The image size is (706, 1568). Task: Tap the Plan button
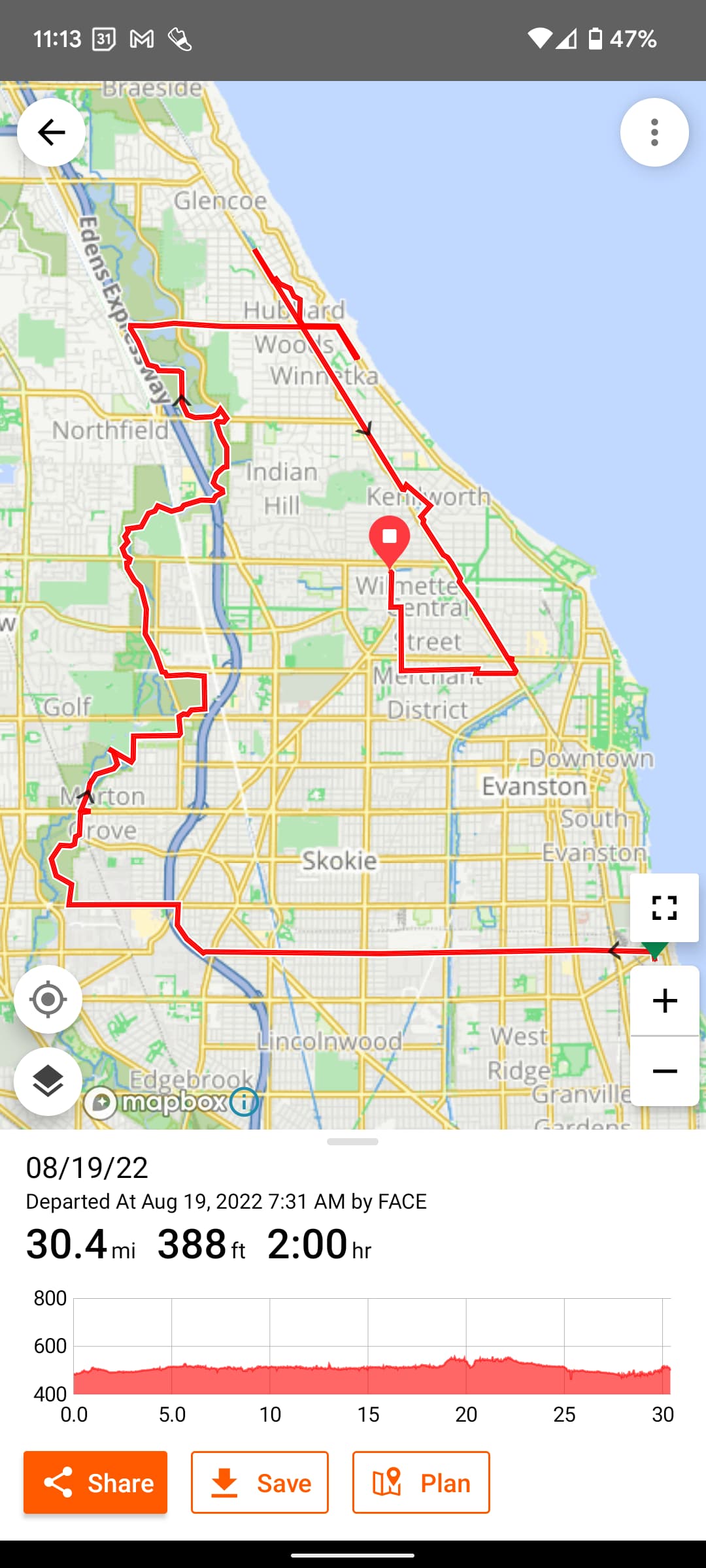click(x=421, y=1482)
